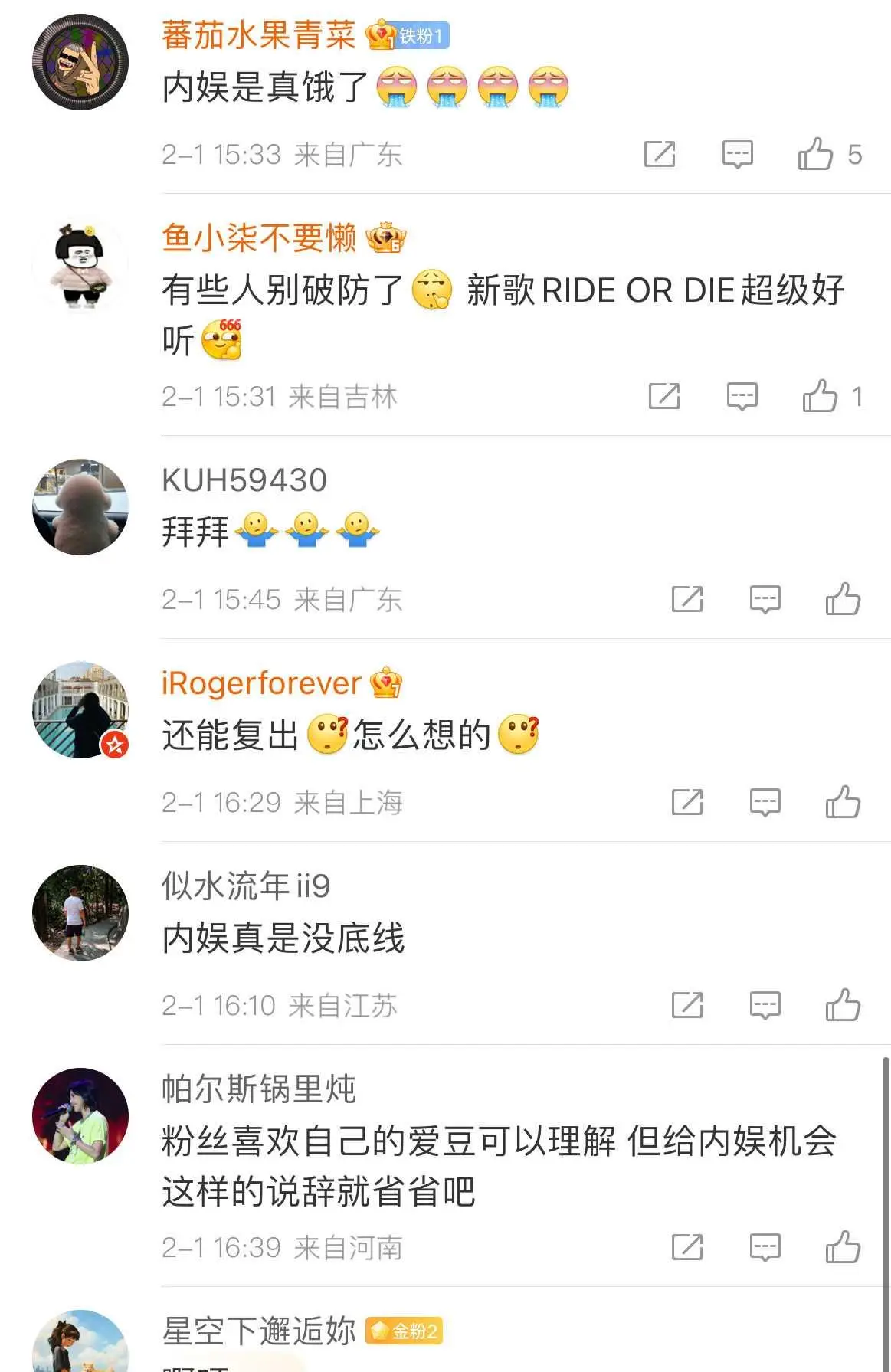
Task: Repost 蕃茄水果青菜's comment
Action: [660, 154]
